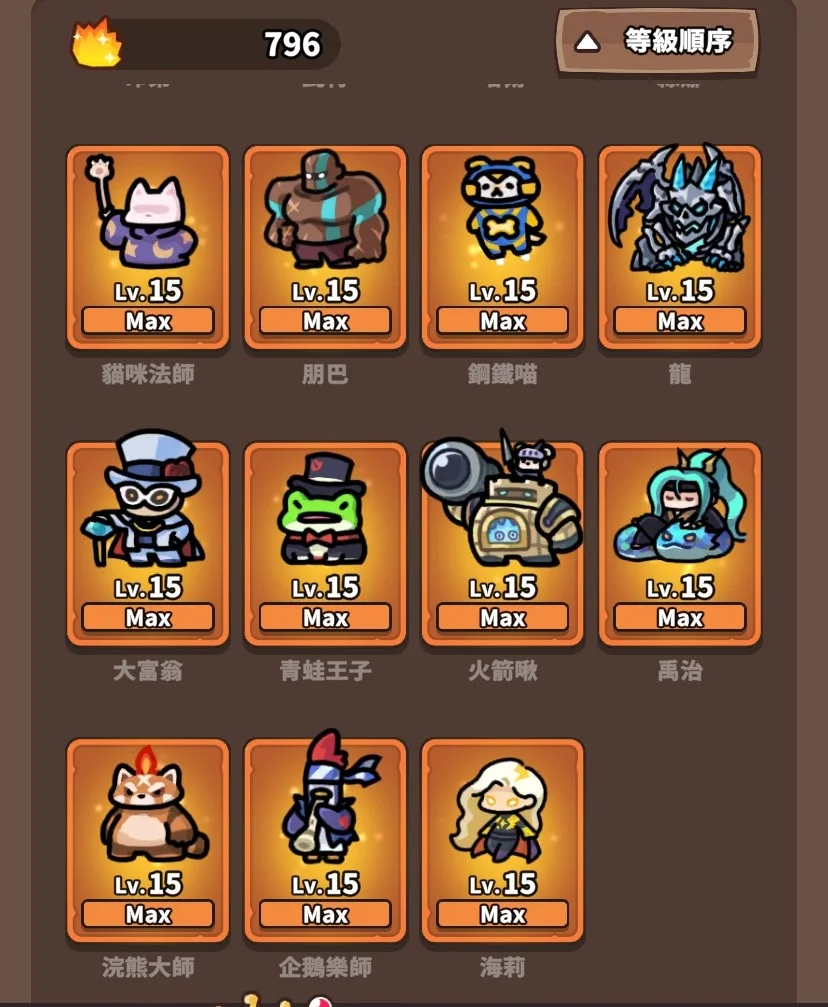
Task: View the 鋼鐵喵 character card
Action: pyautogui.click(x=502, y=246)
